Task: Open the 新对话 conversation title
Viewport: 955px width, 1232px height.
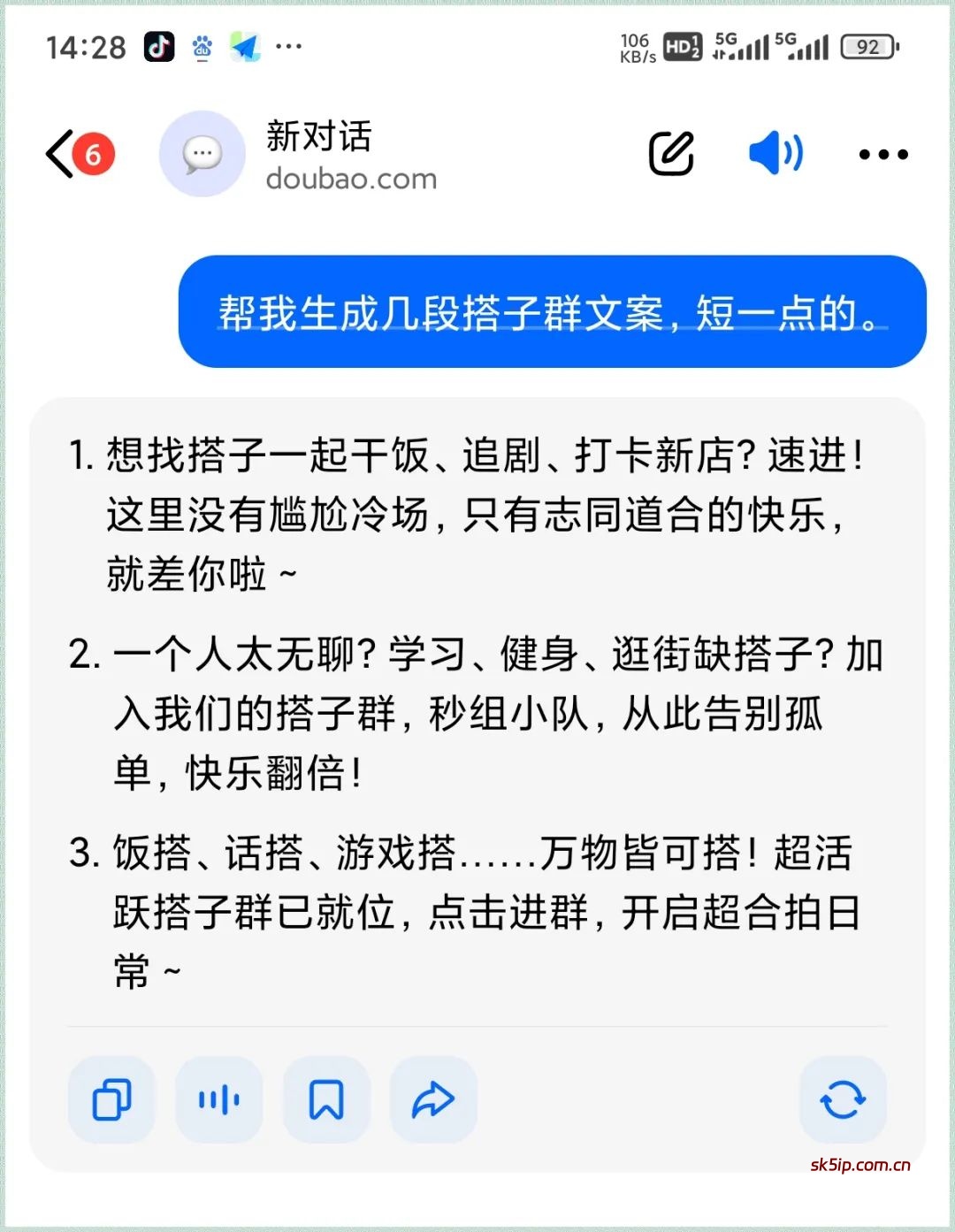Action: [320, 136]
